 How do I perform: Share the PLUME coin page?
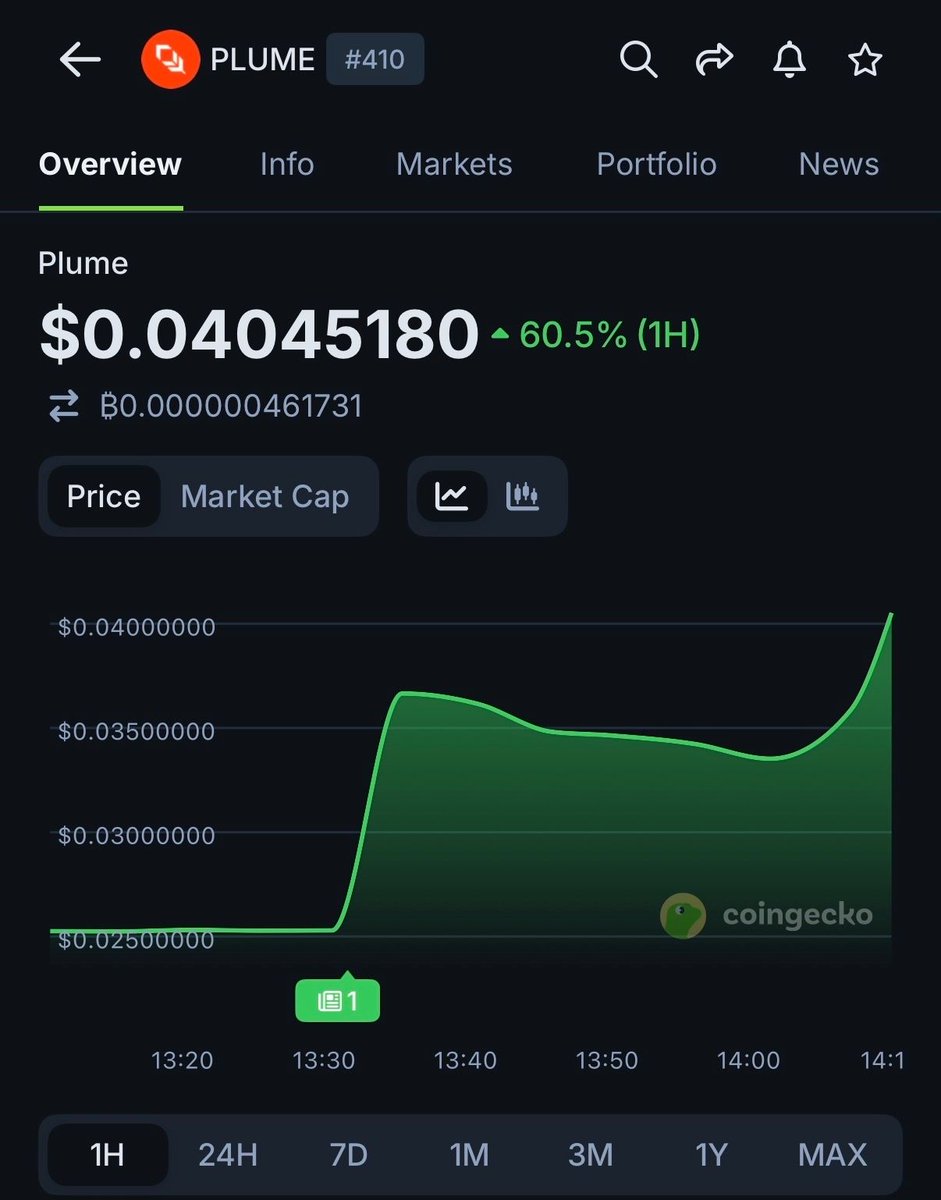(714, 61)
